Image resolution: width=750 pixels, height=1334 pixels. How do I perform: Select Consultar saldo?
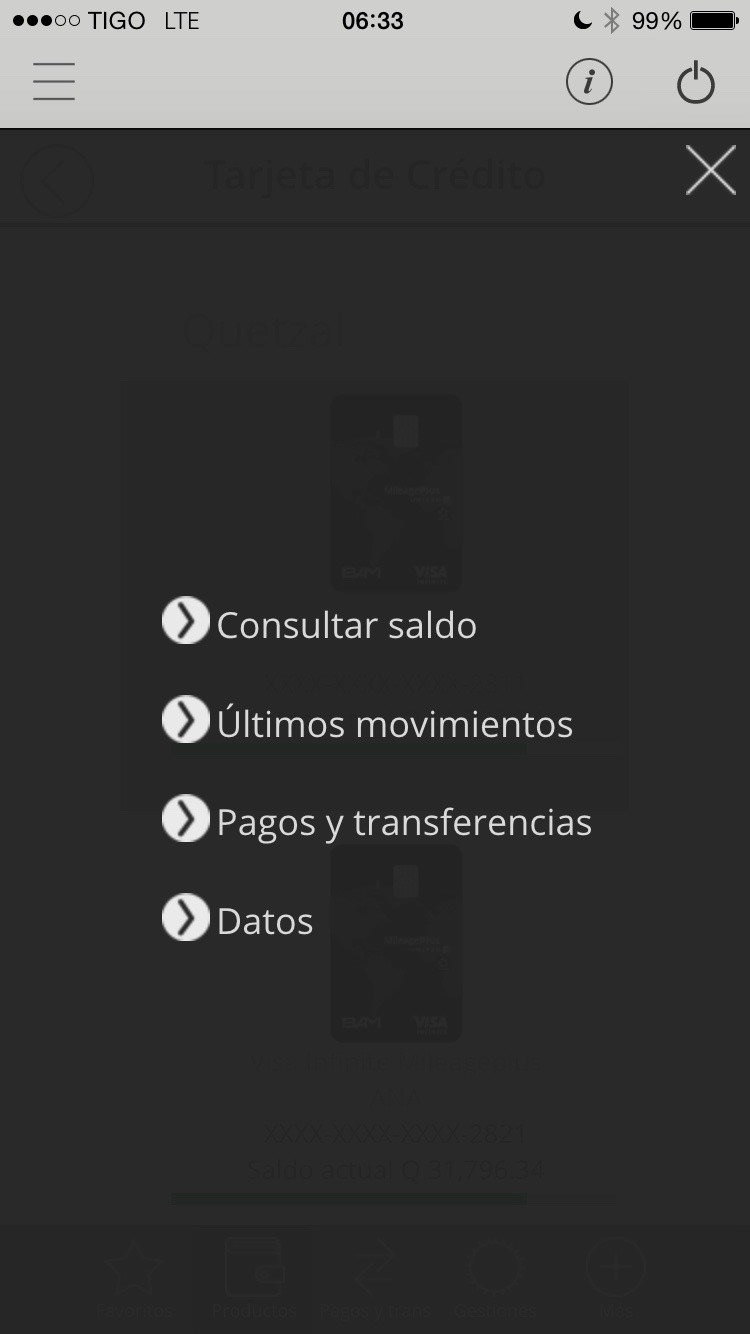click(x=320, y=623)
